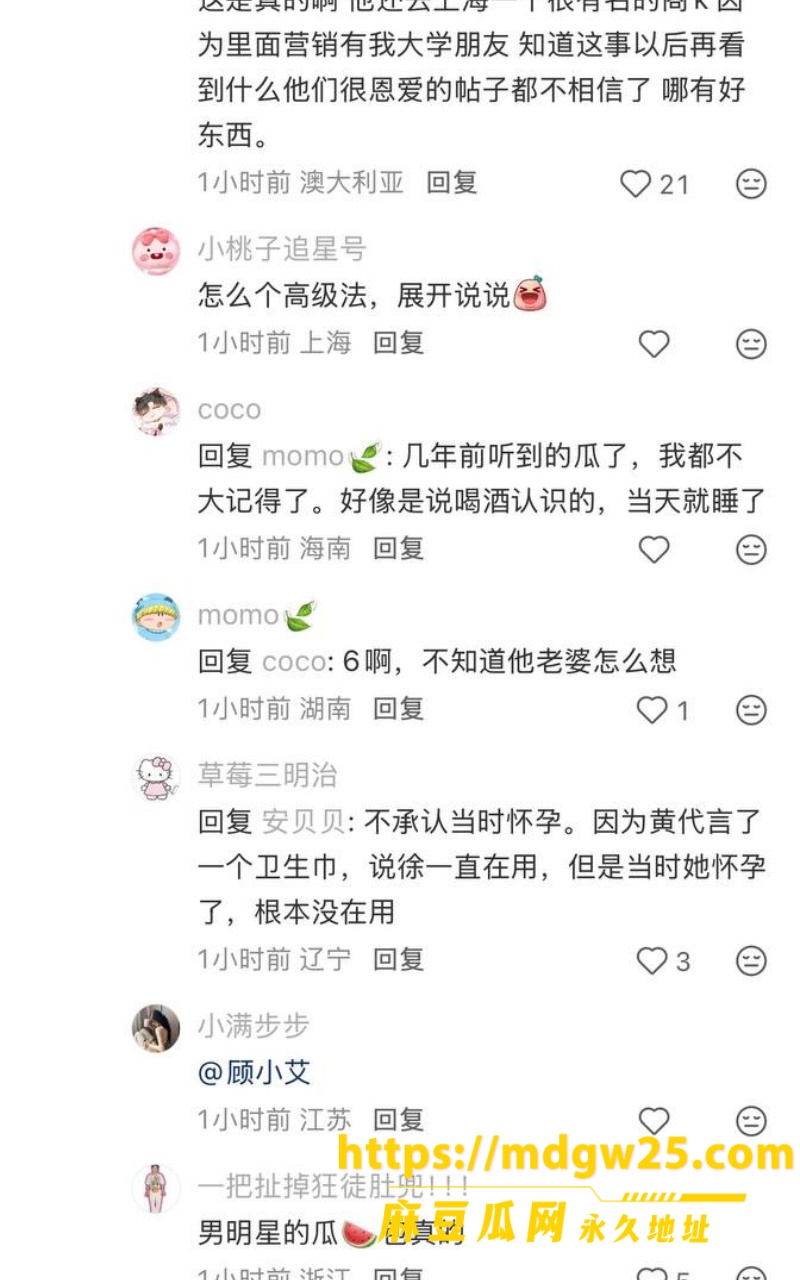Open 小满步步's profile avatar

pyautogui.click(x=156, y=1029)
